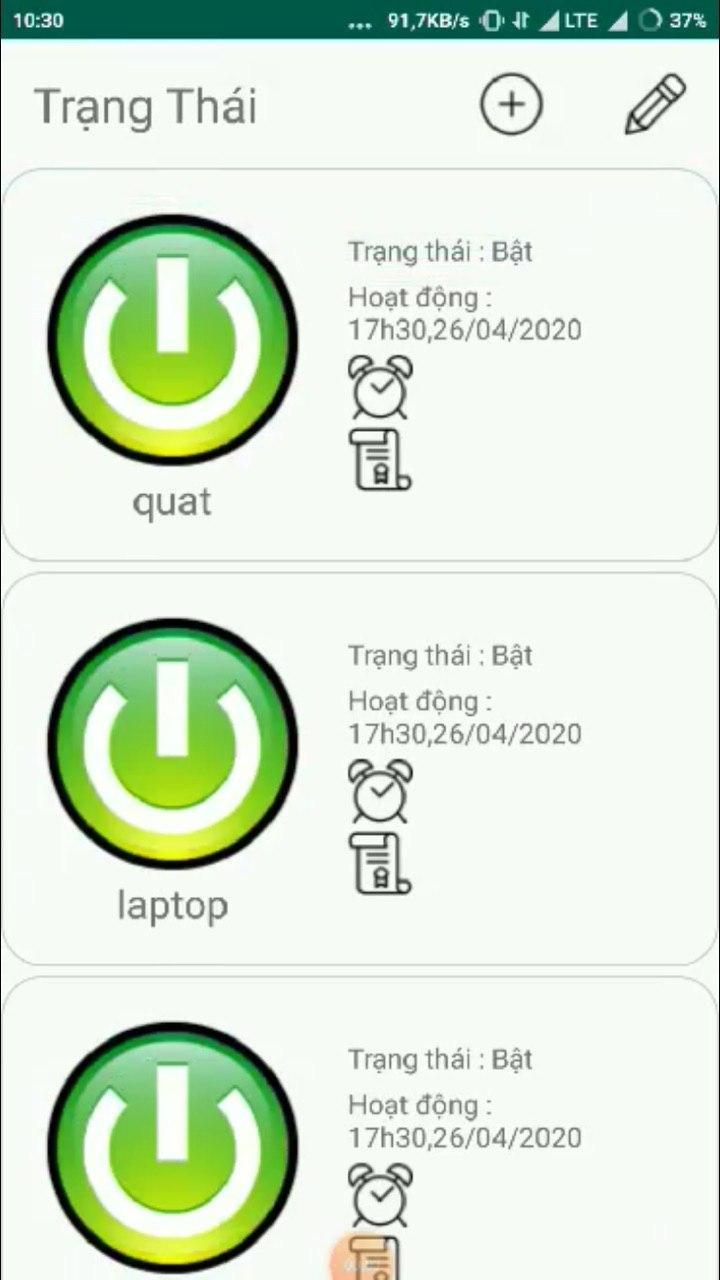This screenshot has width=720, height=1280.
Task: Add a new device with the plus icon
Action: pos(511,104)
